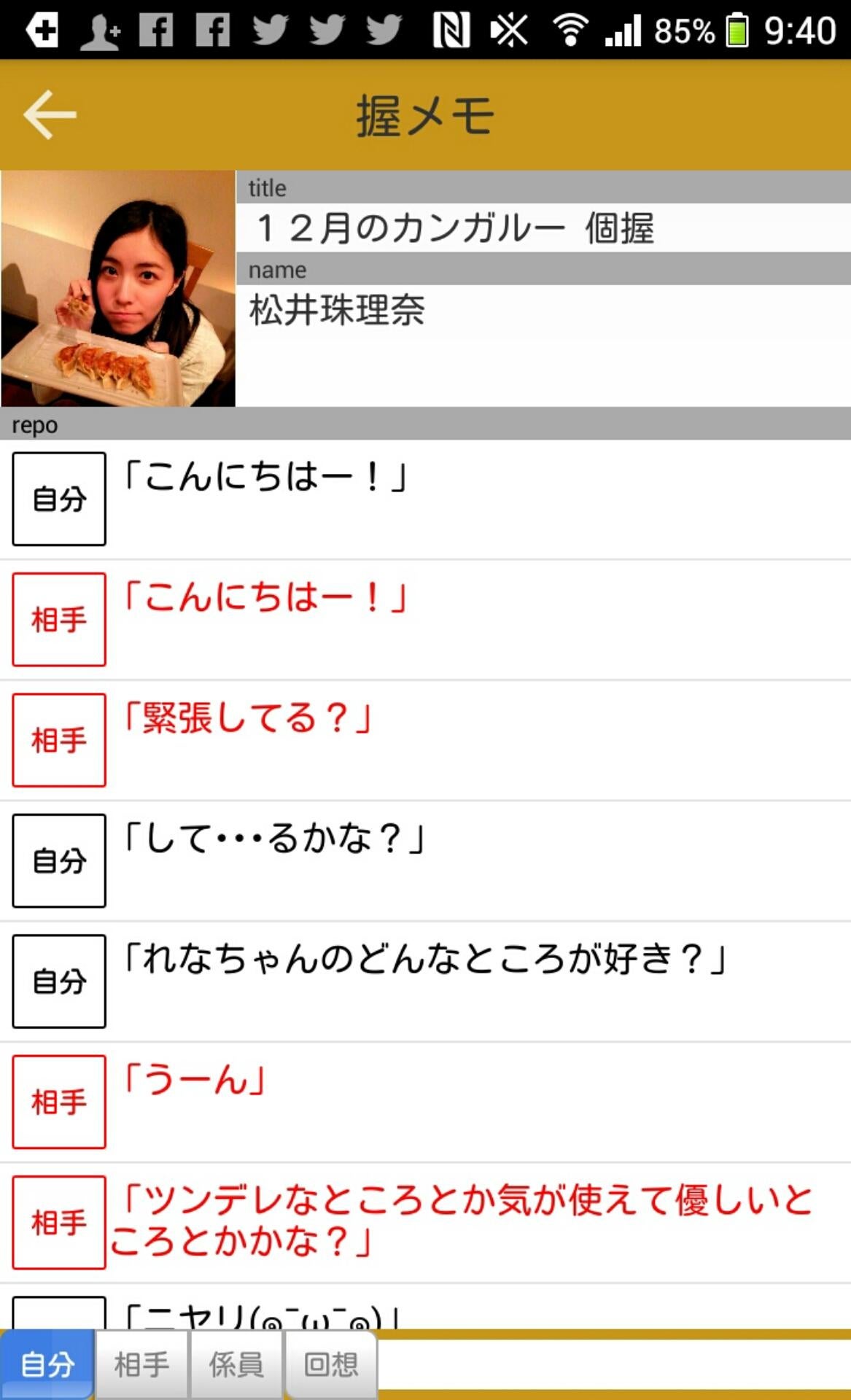The height and width of the screenshot is (1400, 851).
Task: Edit the title field 12月のカンガルー 個握
Action: coord(543,228)
